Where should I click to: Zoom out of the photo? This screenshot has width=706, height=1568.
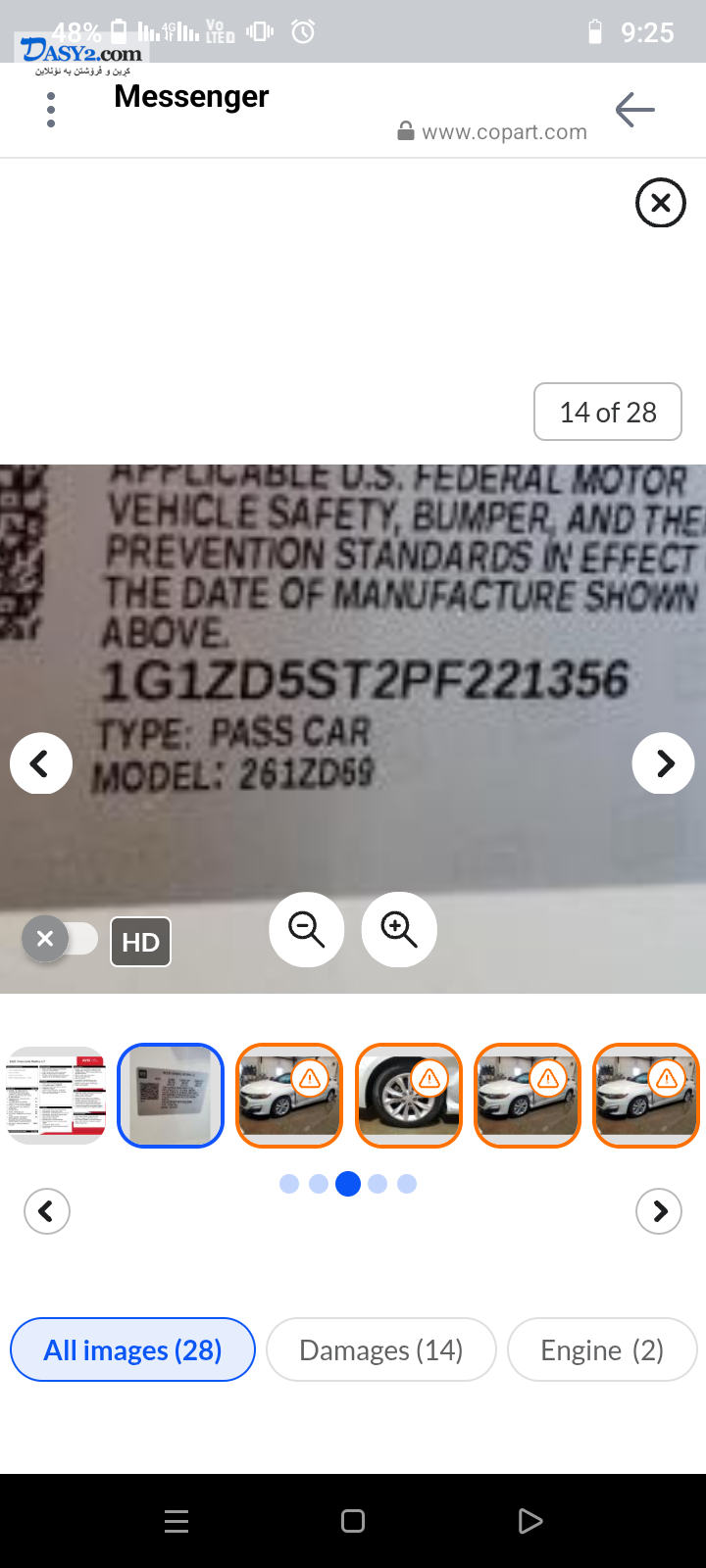(307, 929)
